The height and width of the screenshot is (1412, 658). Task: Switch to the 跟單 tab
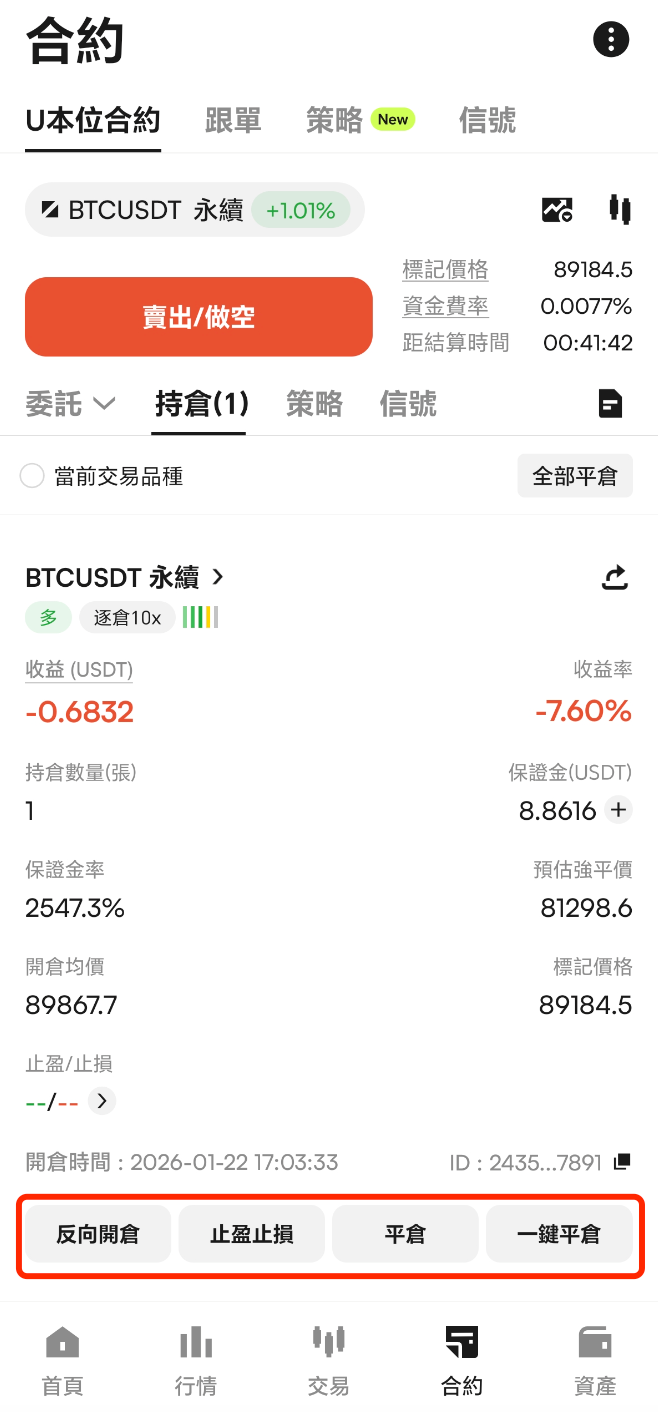pyautogui.click(x=233, y=121)
